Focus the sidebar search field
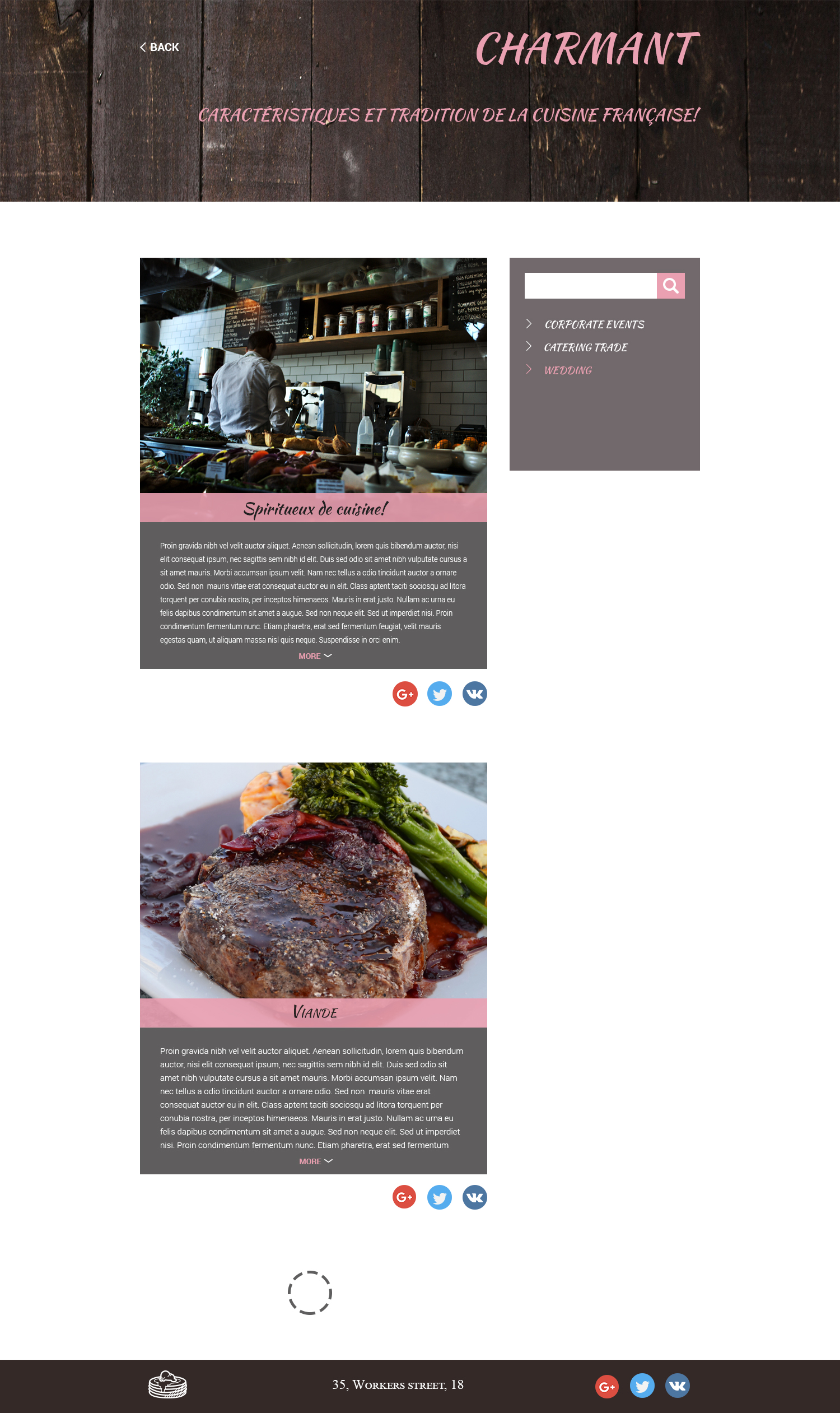This screenshot has width=840, height=1413. pos(590,285)
